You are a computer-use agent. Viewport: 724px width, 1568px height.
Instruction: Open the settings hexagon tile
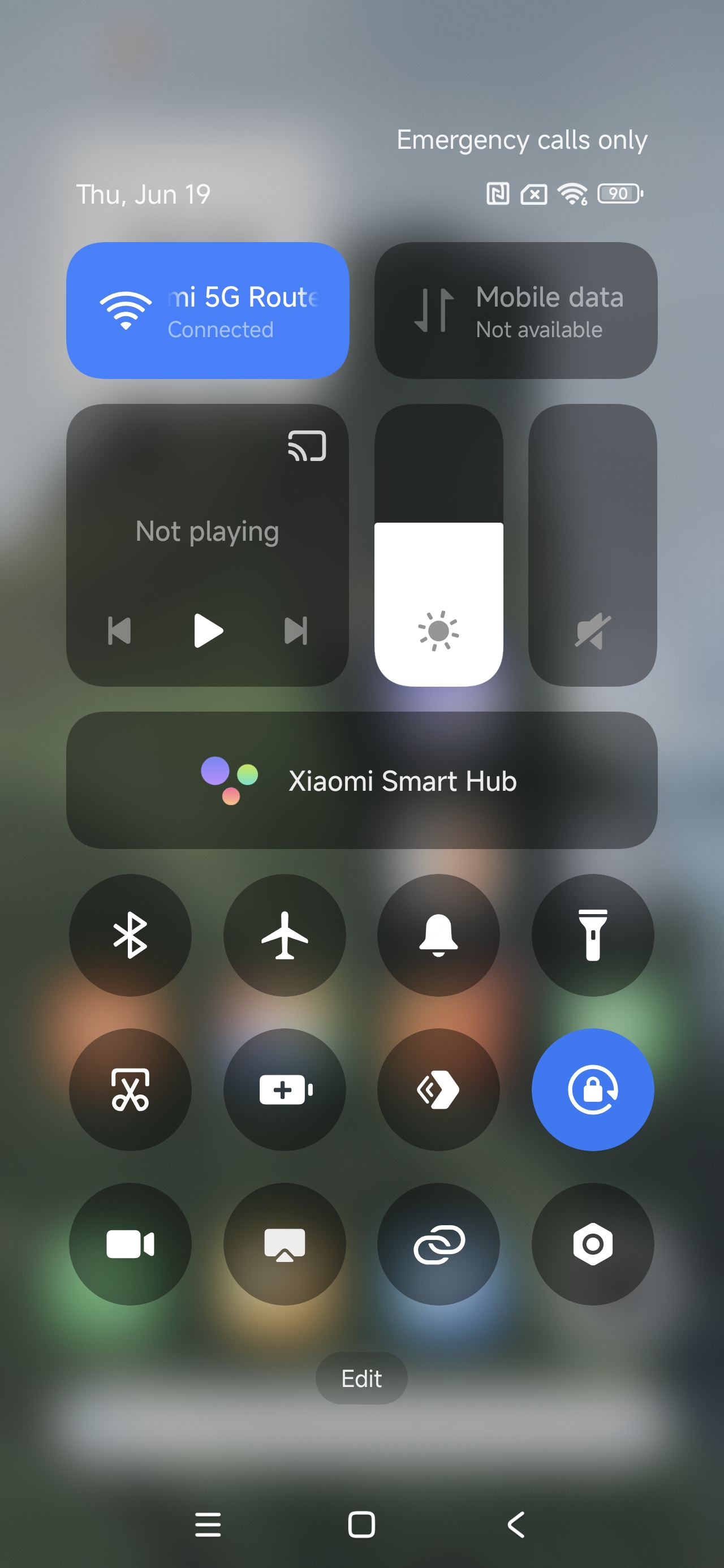click(x=592, y=1243)
